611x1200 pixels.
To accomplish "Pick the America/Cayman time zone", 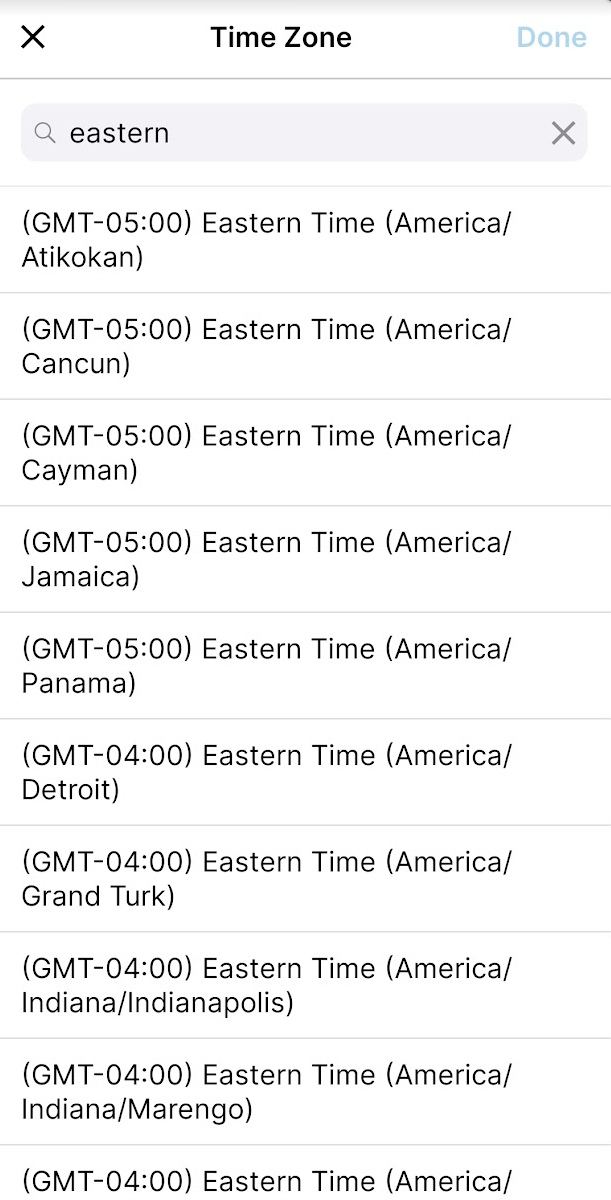I will tap(305, 453).
